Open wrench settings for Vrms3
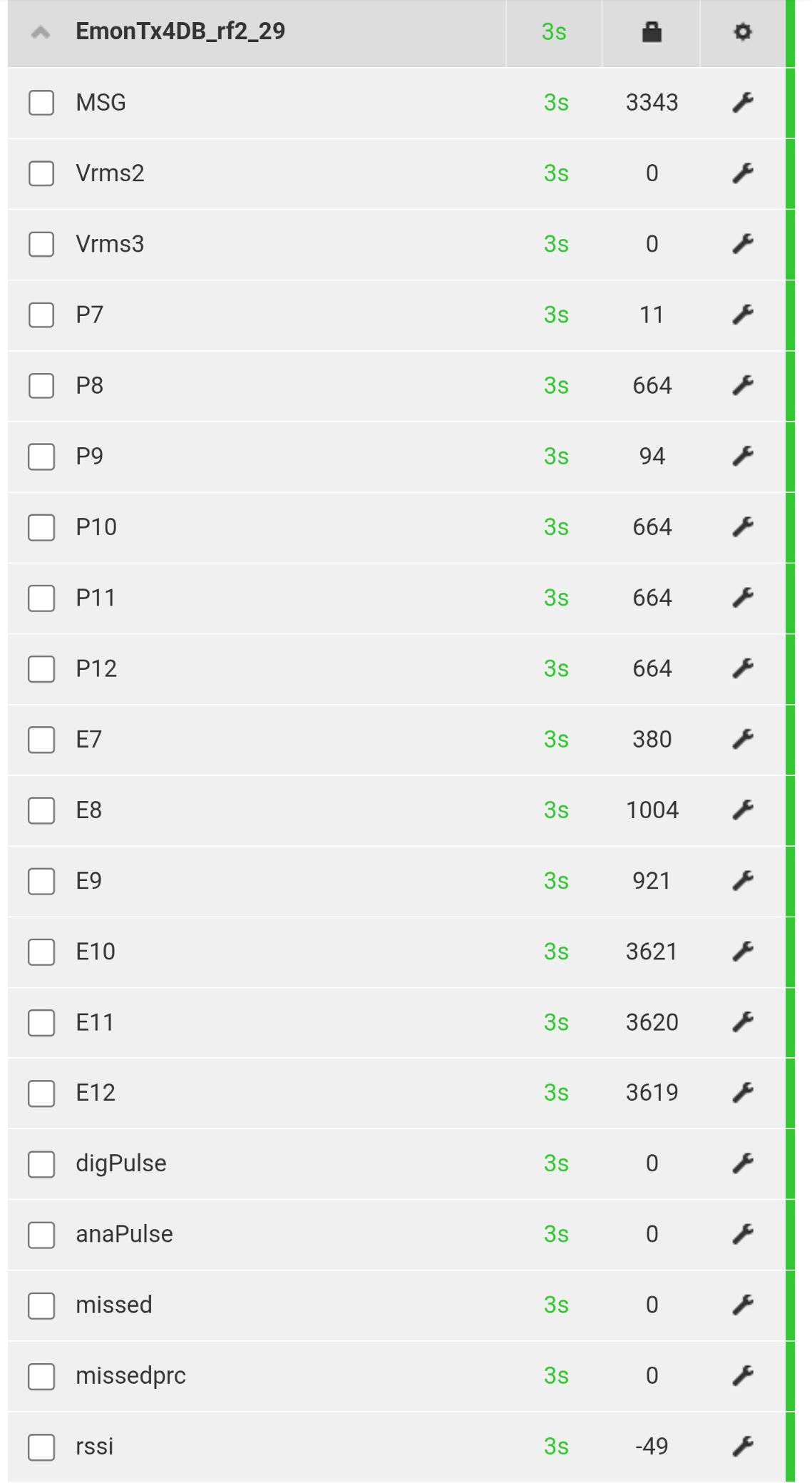 click(743, 244)
